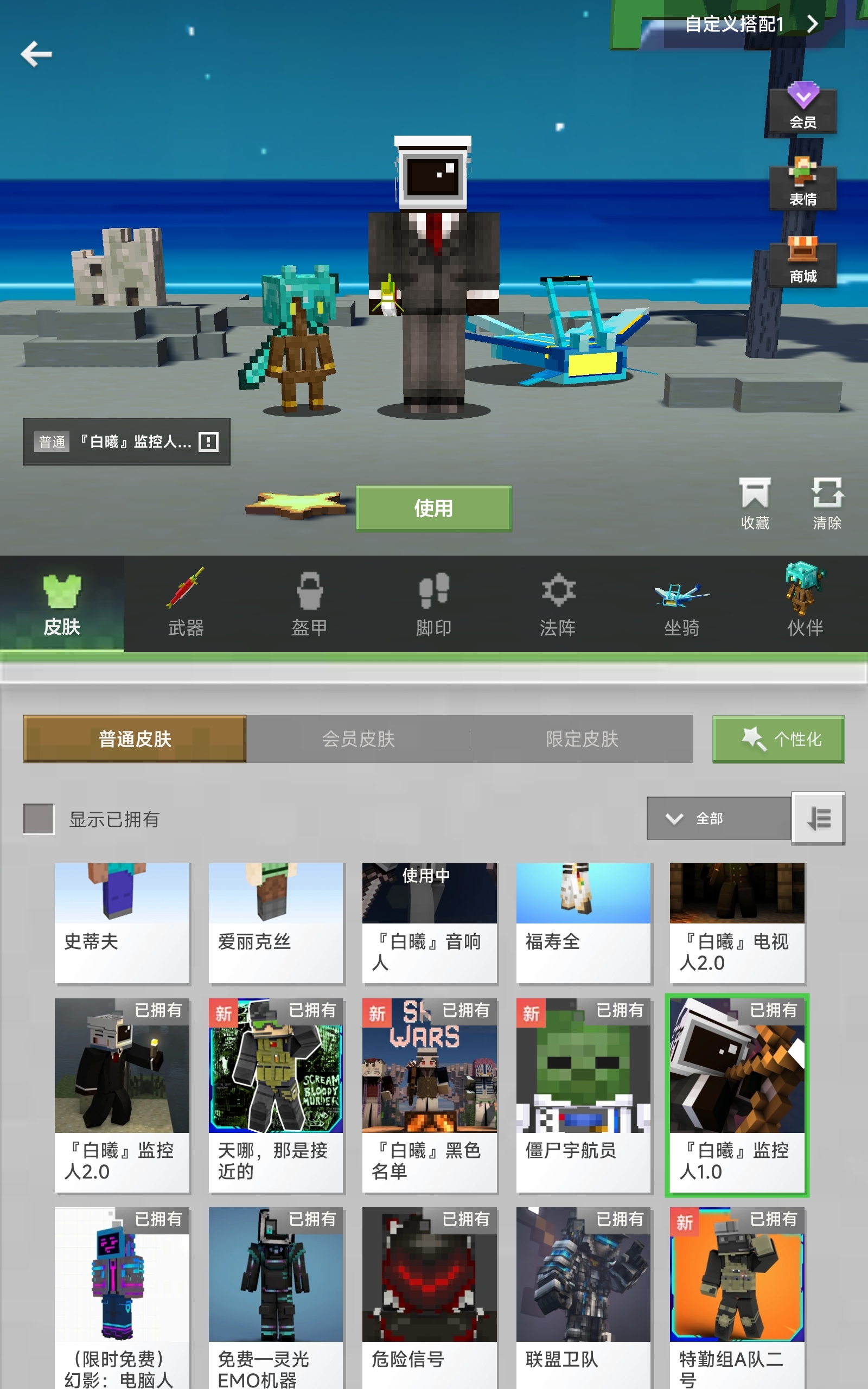Image resolution: width=868 pixels, height=1389 pixels.
Task: Tap the green 使用 button
Action: [x=433, y=508]
